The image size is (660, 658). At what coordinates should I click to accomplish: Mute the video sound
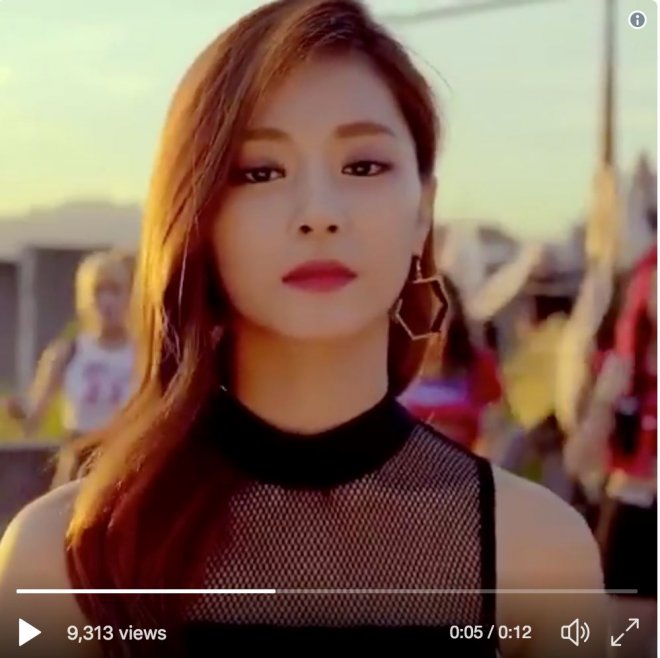pos(574,632)
